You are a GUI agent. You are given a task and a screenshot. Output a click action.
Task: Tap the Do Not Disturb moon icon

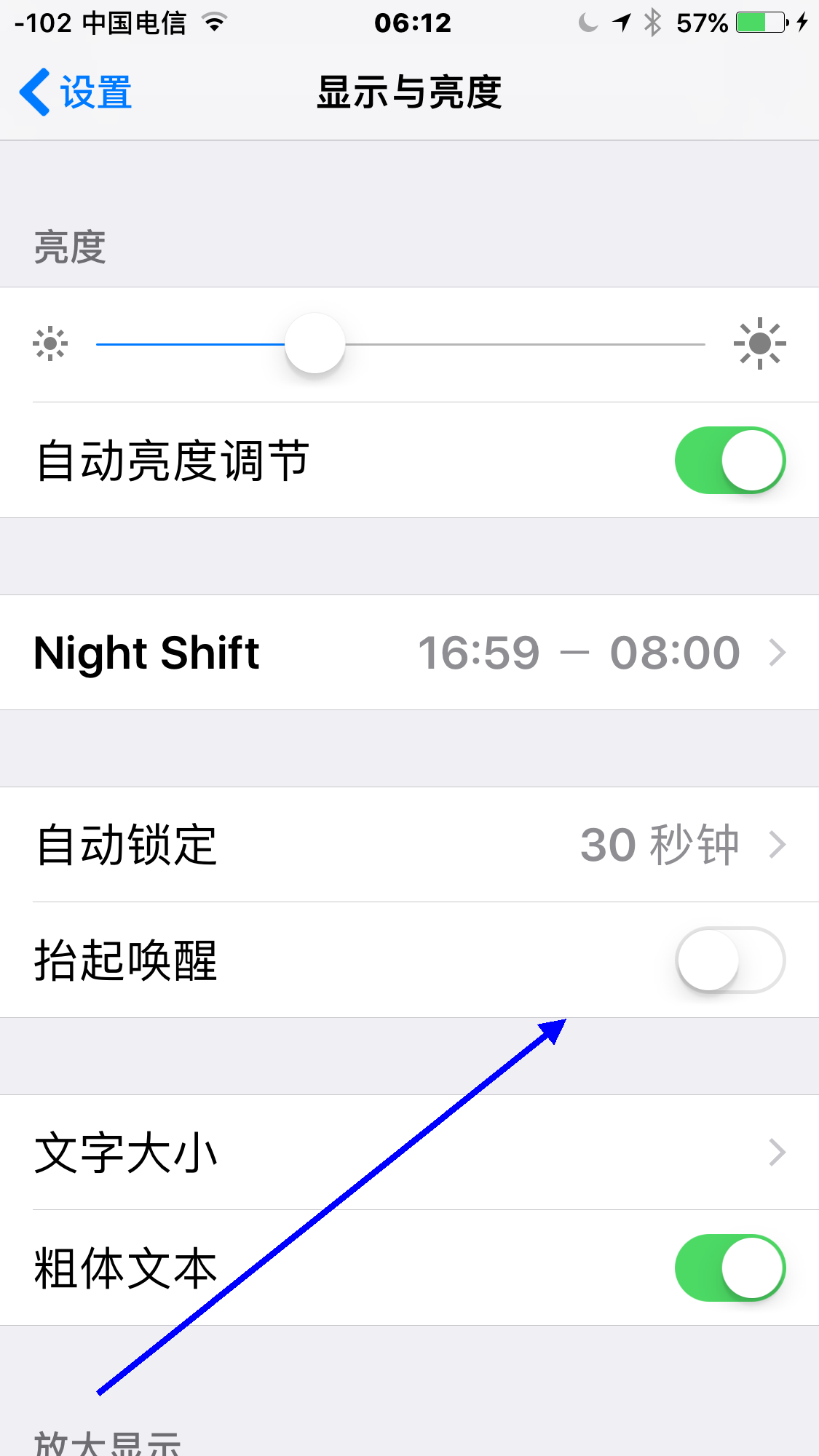click(x=587, y=23)
